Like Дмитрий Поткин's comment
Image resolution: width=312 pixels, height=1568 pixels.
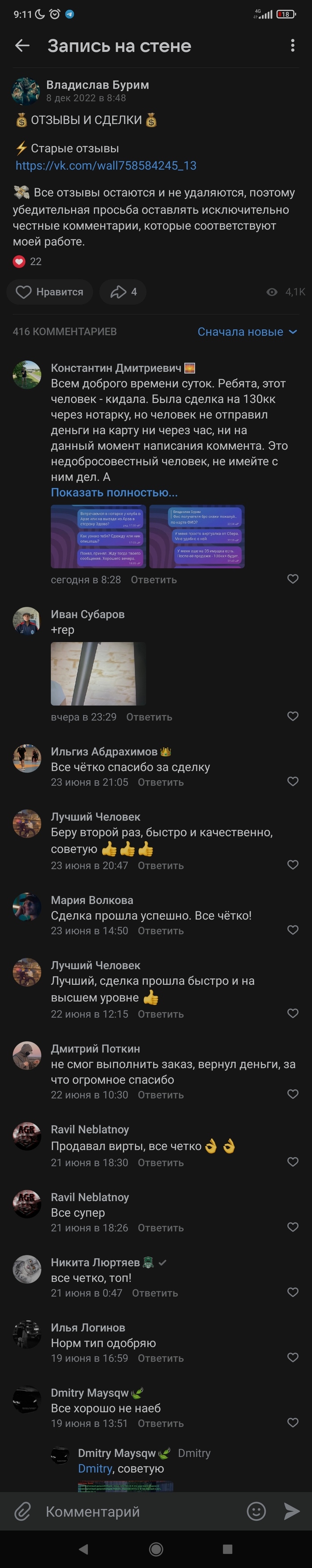pos(292,1094)
